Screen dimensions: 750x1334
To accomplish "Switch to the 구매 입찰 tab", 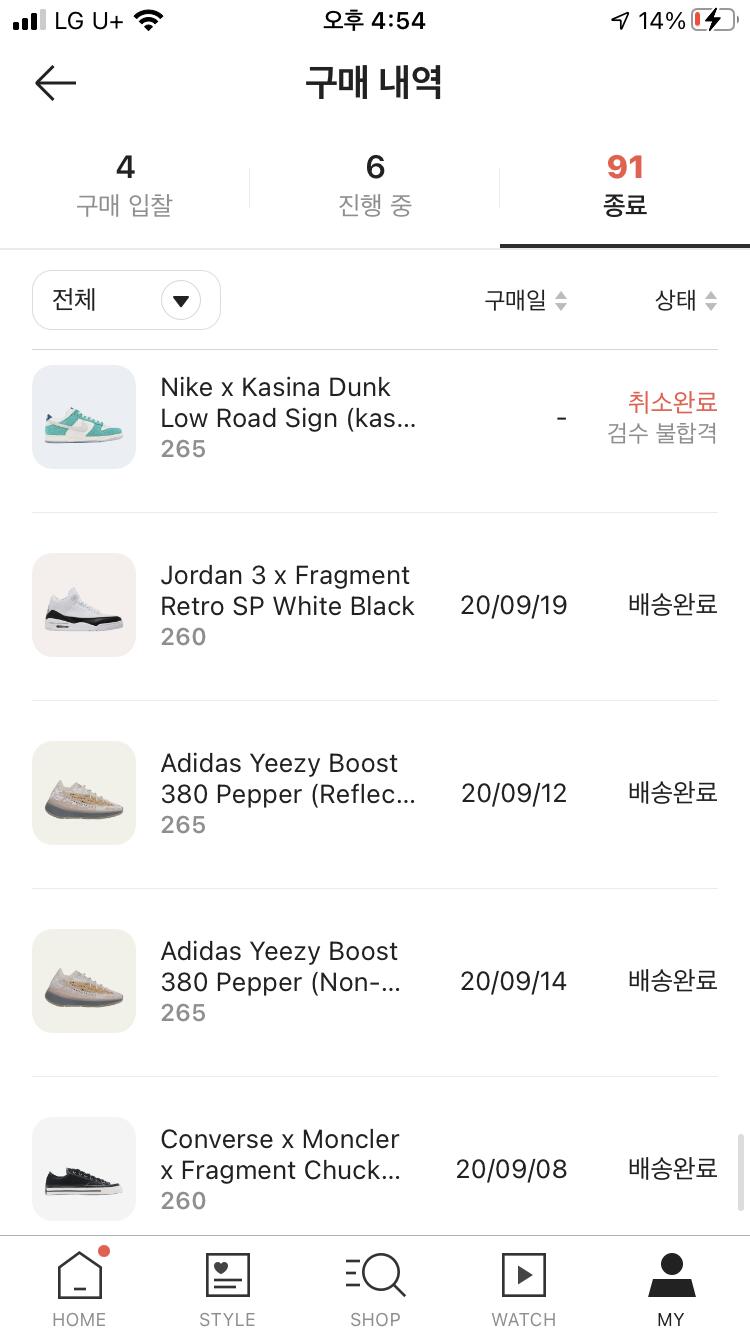I will pos(124,185).
